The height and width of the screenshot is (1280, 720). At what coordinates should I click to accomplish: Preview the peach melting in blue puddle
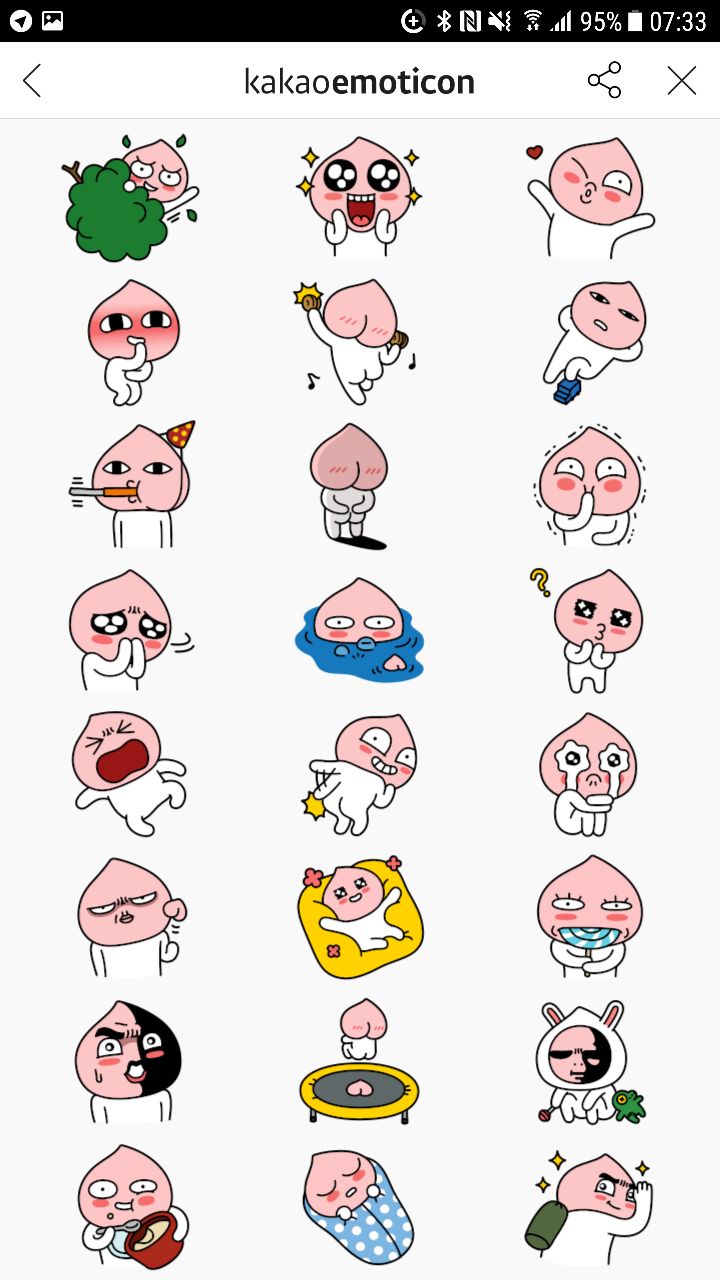click(360, 632)
